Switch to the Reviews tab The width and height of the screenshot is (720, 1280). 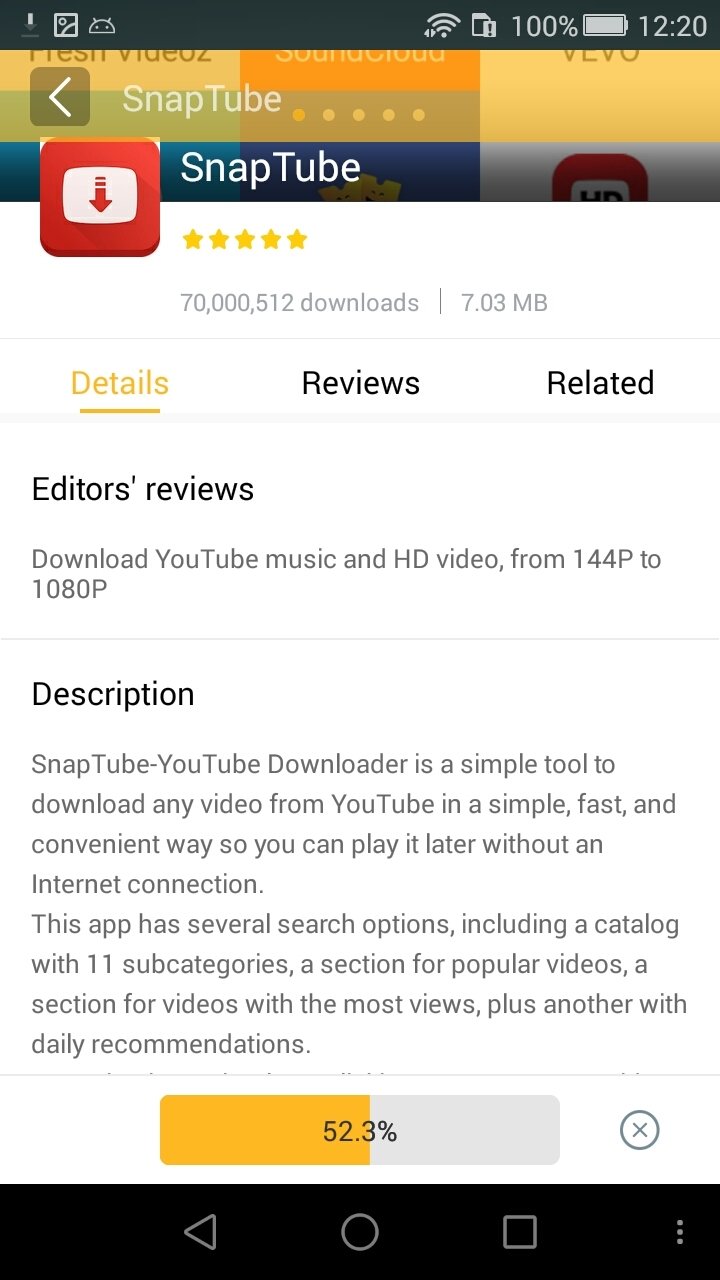click(x=360, y=382)
